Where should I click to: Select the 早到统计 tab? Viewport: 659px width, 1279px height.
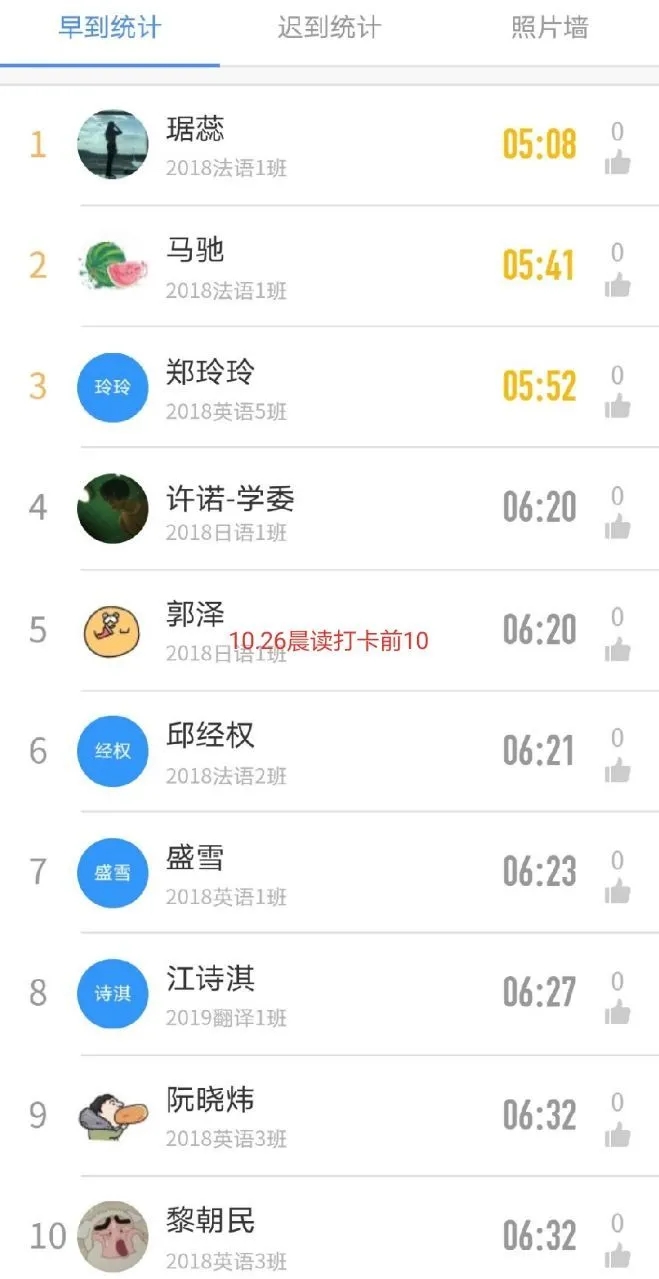[x=109, y=28]
